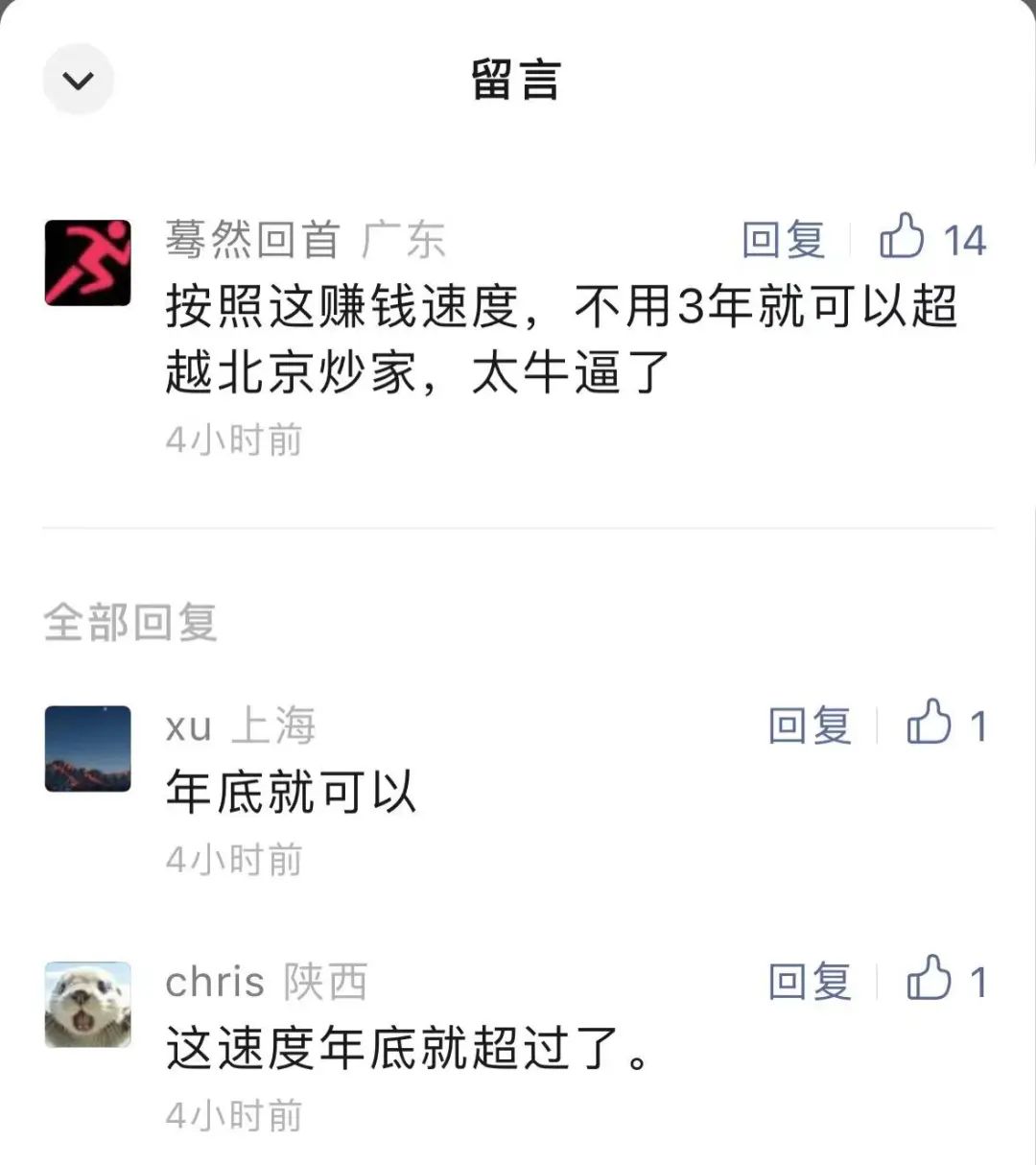
Task: Like xu's reply
Action: click(930, 725)
